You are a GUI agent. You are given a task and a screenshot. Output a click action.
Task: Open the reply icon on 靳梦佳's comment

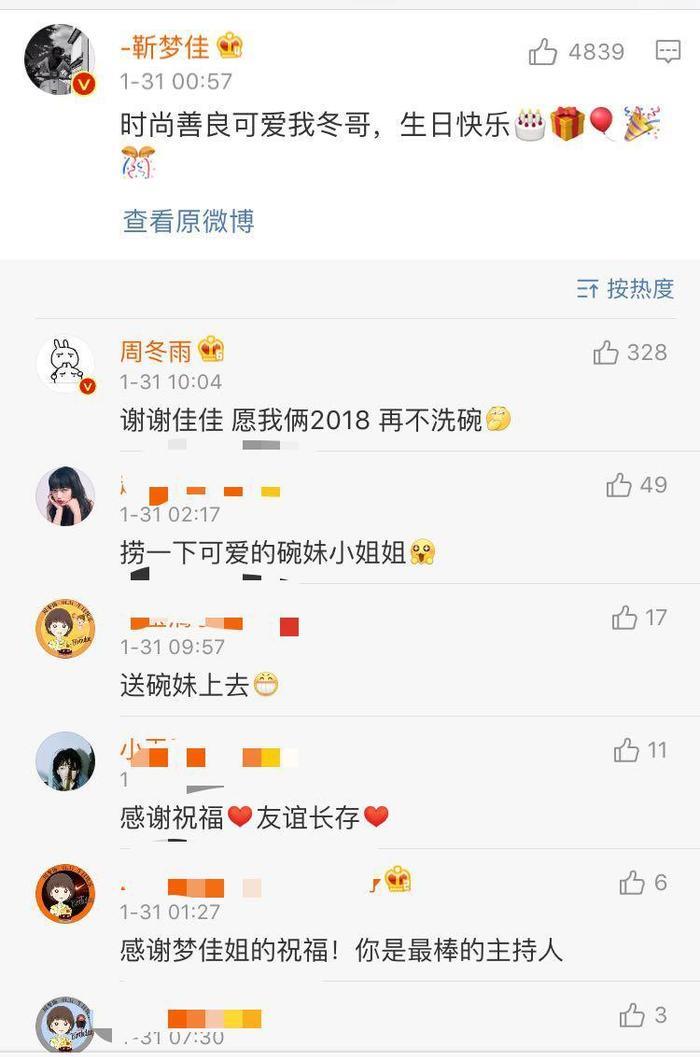click(667, 52)
